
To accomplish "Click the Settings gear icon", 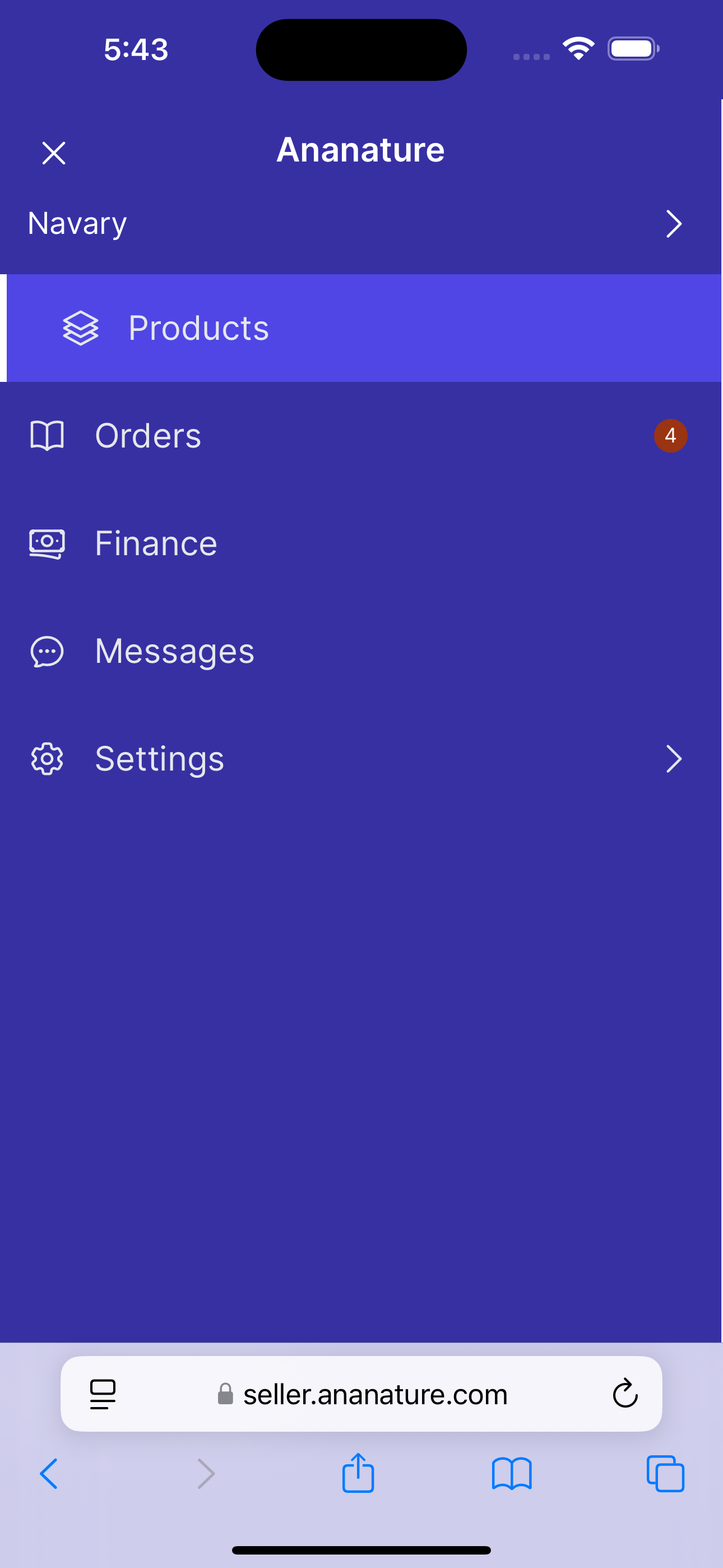I will (x=48, y=758).
